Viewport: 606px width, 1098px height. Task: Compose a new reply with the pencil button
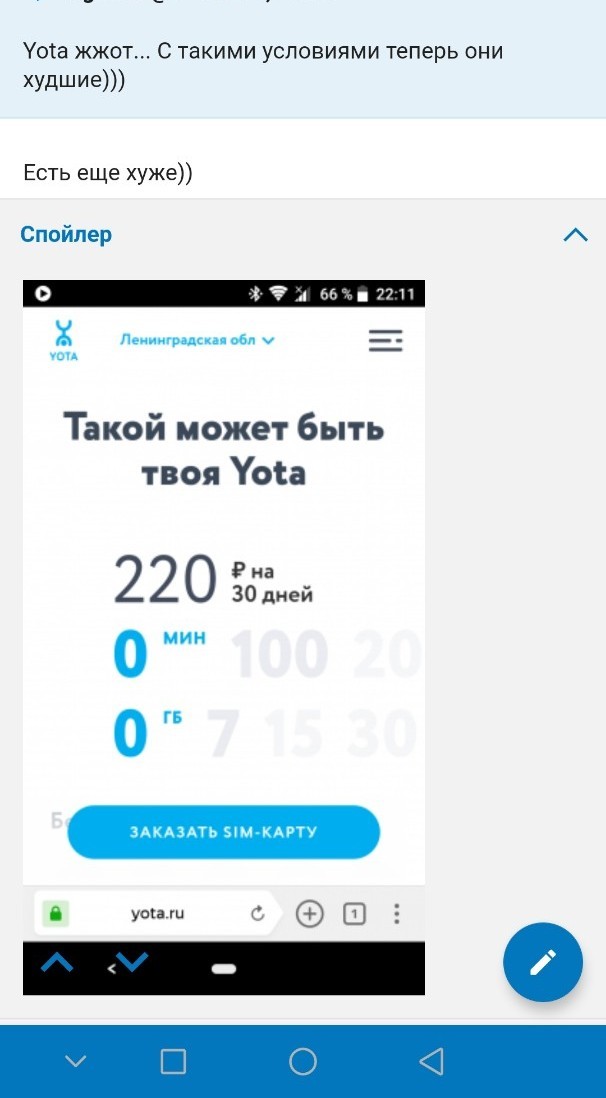point(542,962)
